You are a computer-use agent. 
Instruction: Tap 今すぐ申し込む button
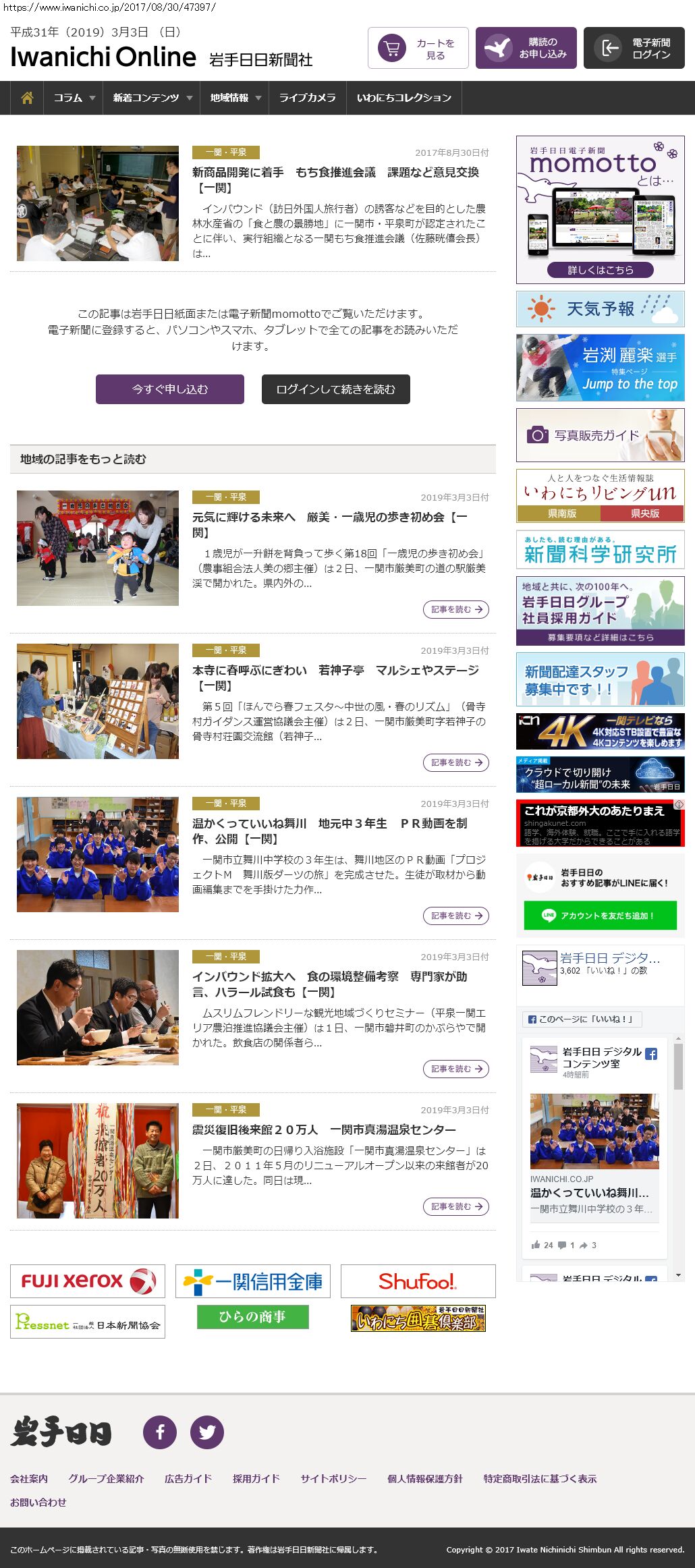[x=170, y=389]
